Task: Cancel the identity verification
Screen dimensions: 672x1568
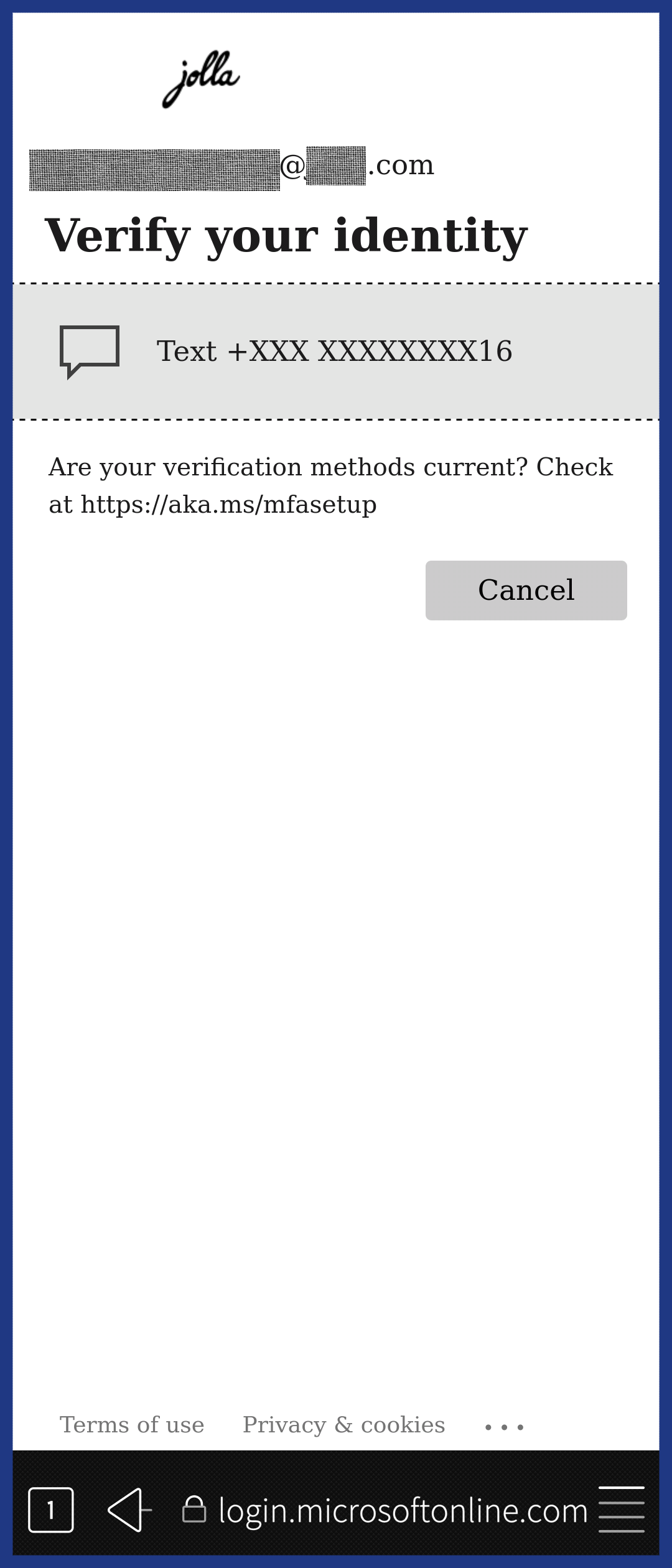Action: 526,590
